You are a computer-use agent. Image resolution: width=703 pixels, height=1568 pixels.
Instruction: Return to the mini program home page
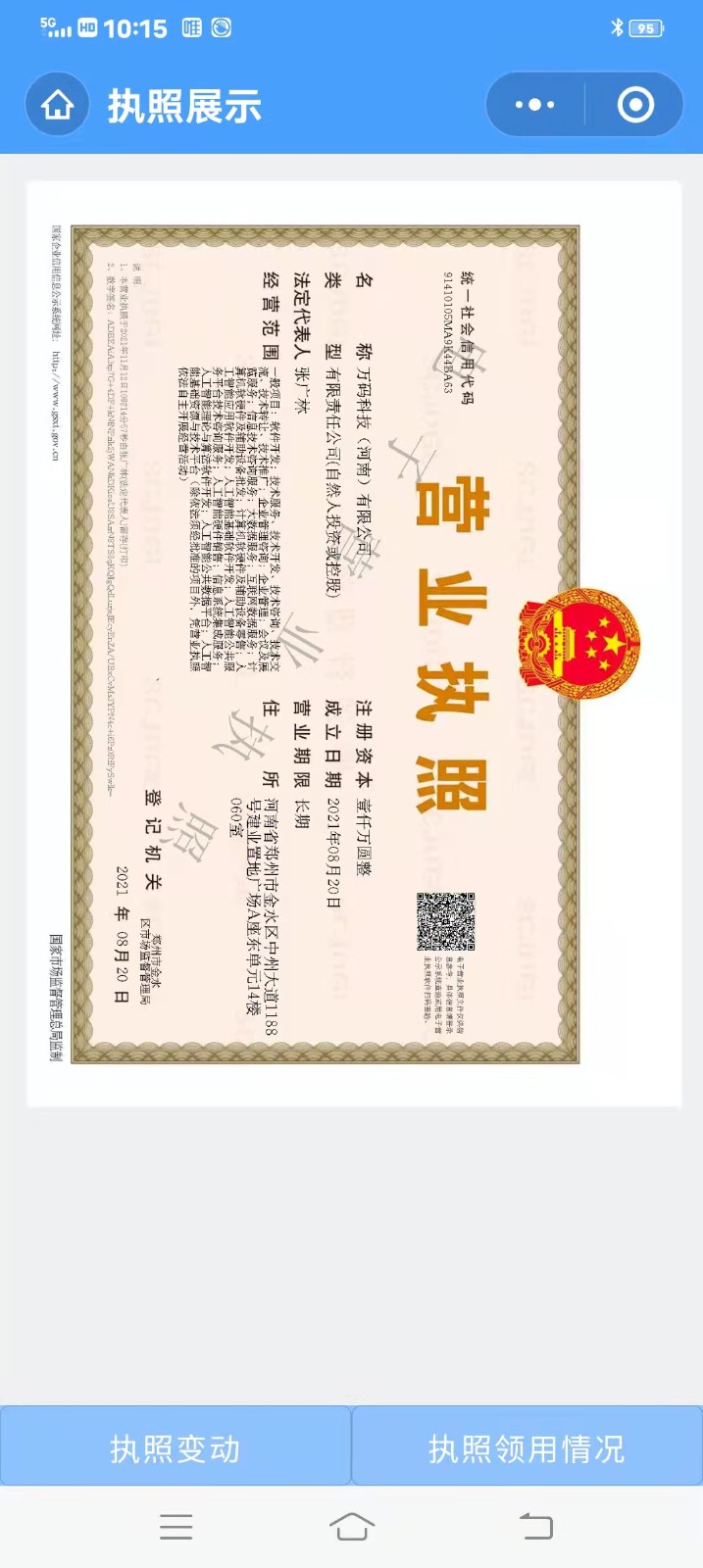tap(57, 105)
